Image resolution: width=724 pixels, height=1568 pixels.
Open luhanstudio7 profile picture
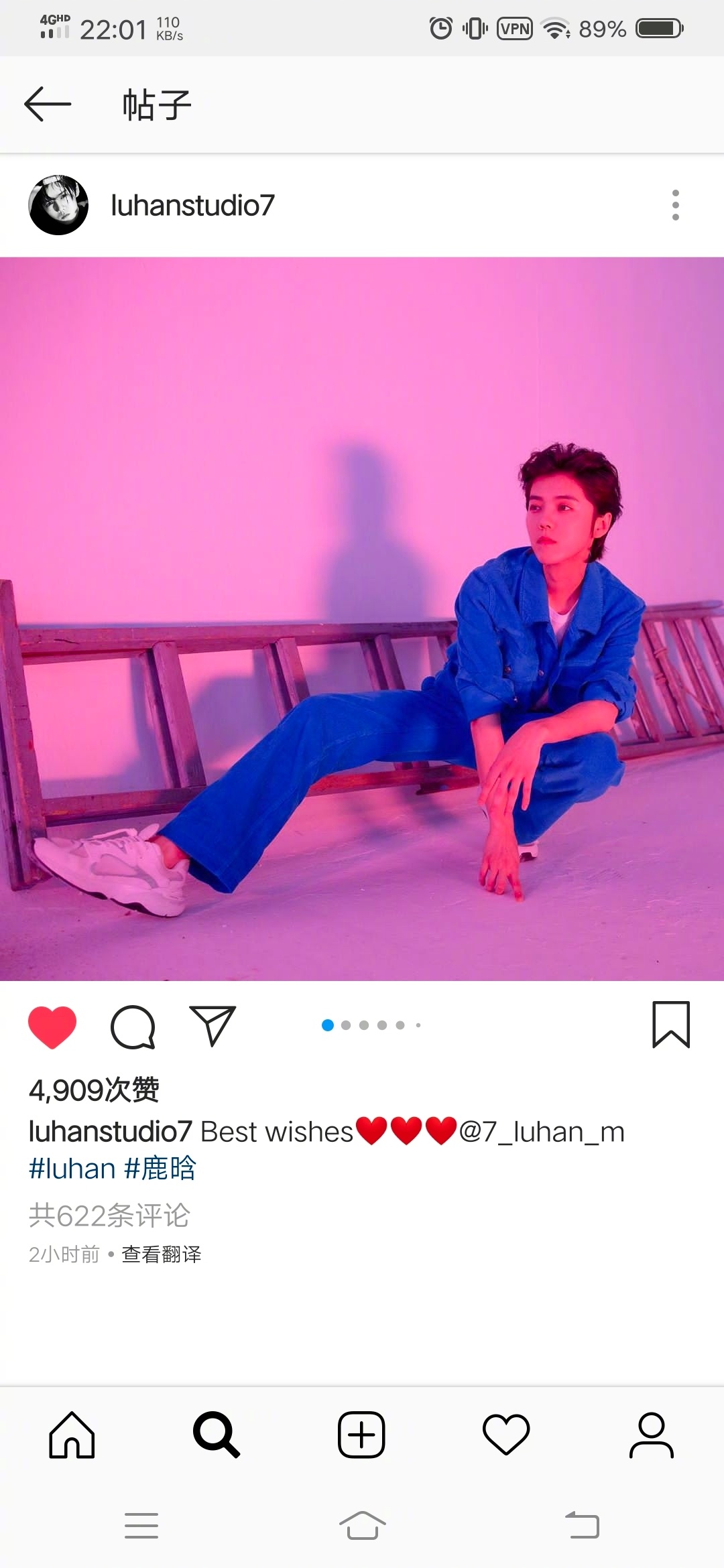58,205
